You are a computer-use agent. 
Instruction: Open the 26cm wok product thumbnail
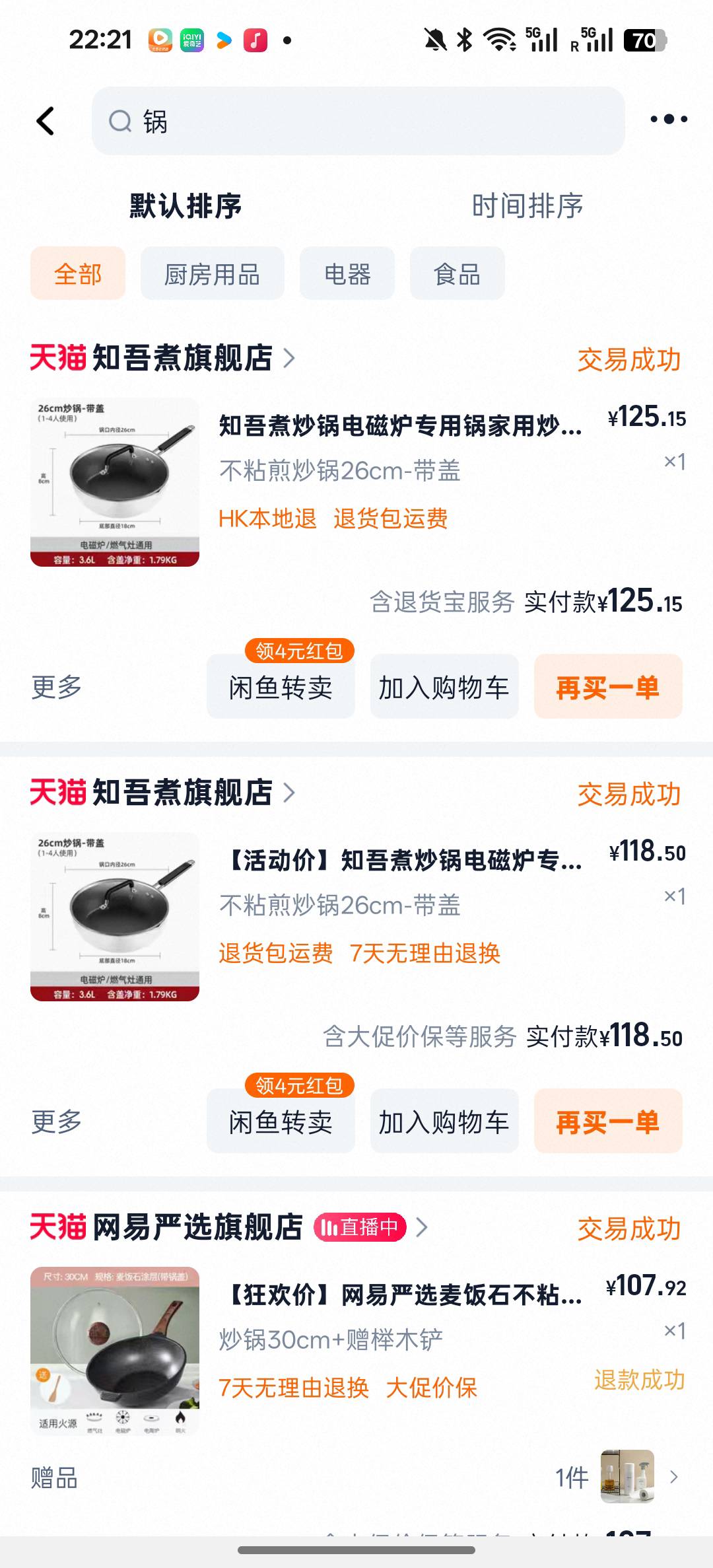(116, 482)
